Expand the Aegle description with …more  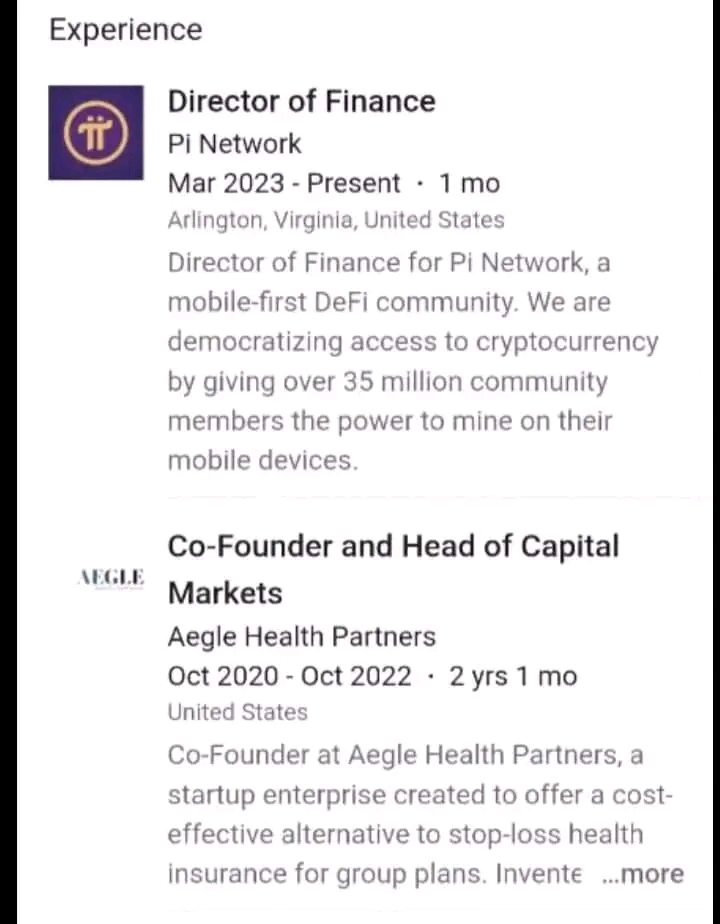pos(645,874)
